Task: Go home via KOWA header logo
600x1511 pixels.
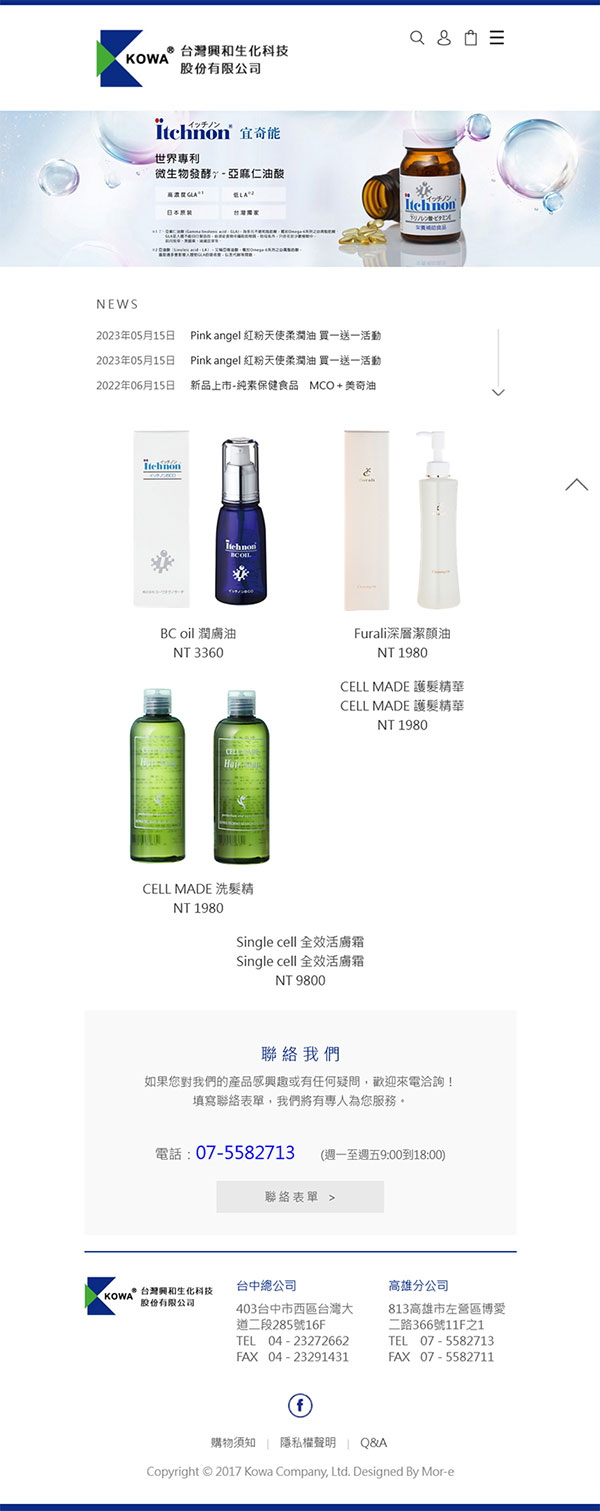Action: (192, 58)
